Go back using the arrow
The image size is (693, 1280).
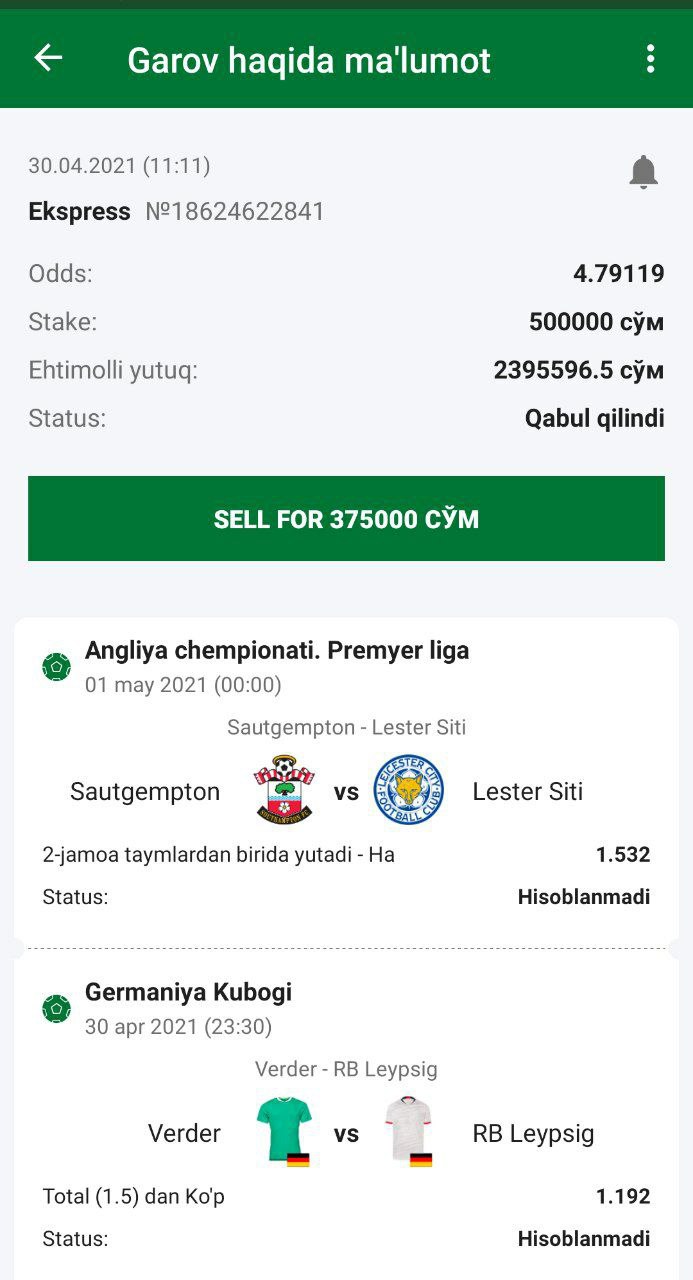click(48, 59)
